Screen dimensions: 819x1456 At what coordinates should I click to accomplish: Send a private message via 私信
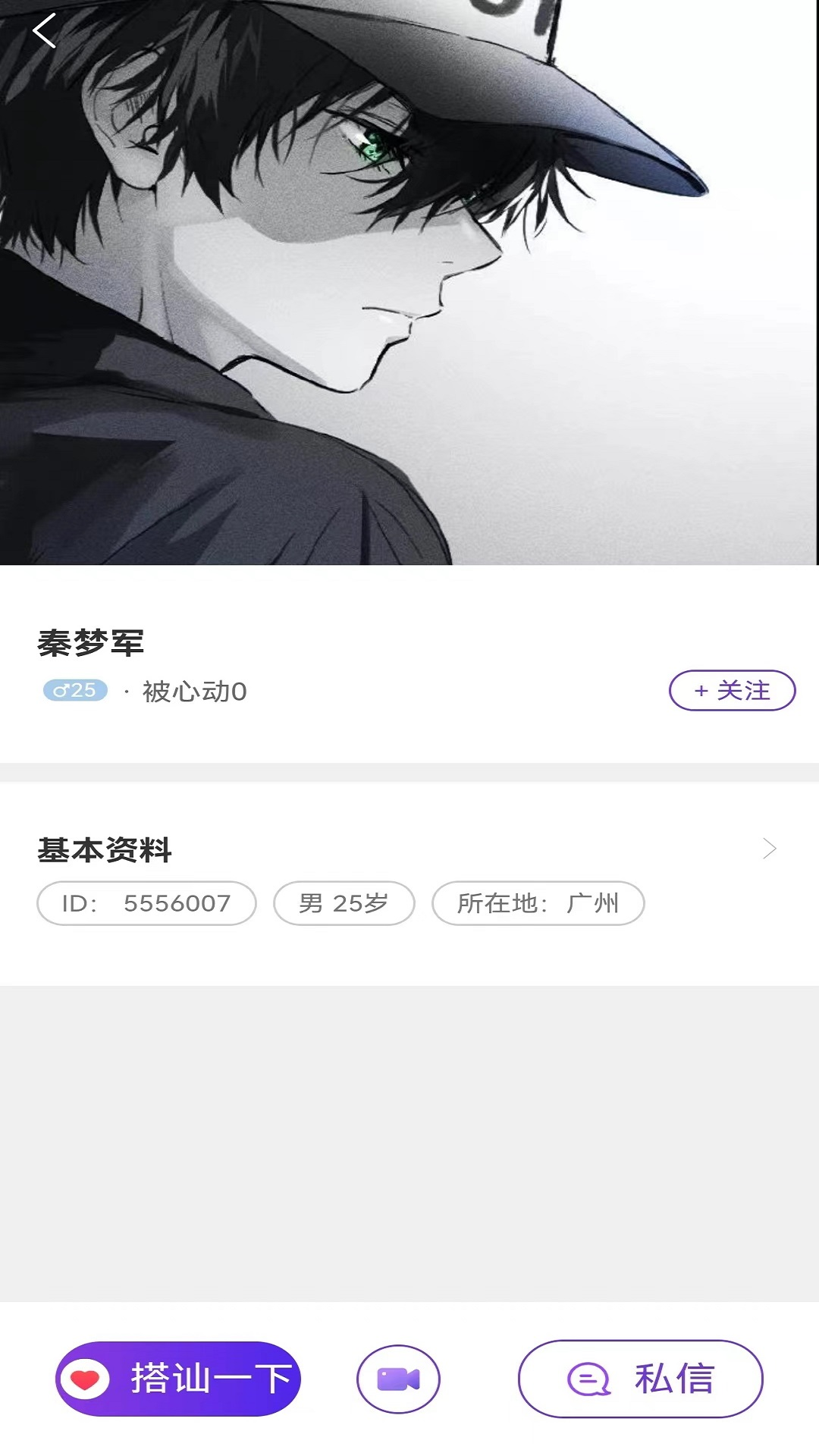[640, 1379]
